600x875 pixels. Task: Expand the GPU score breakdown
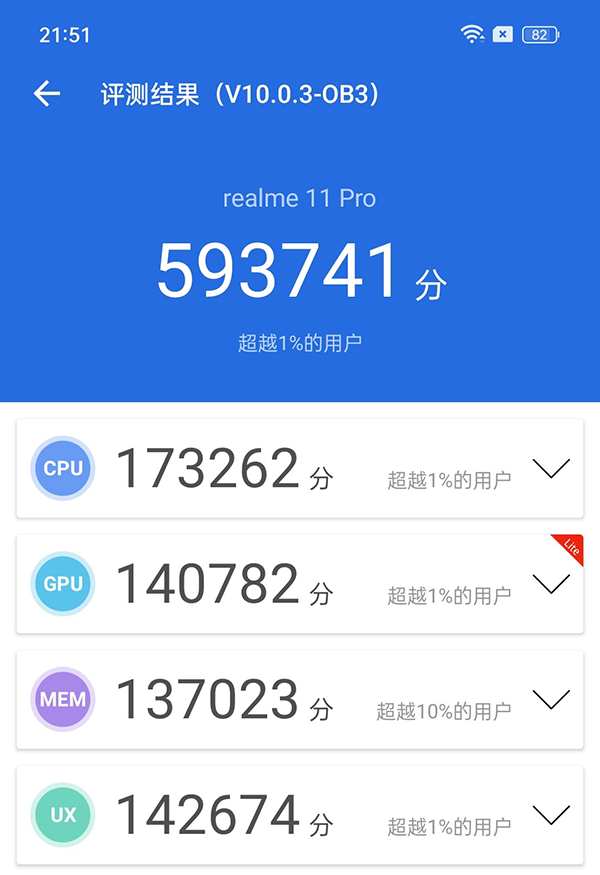551,584
